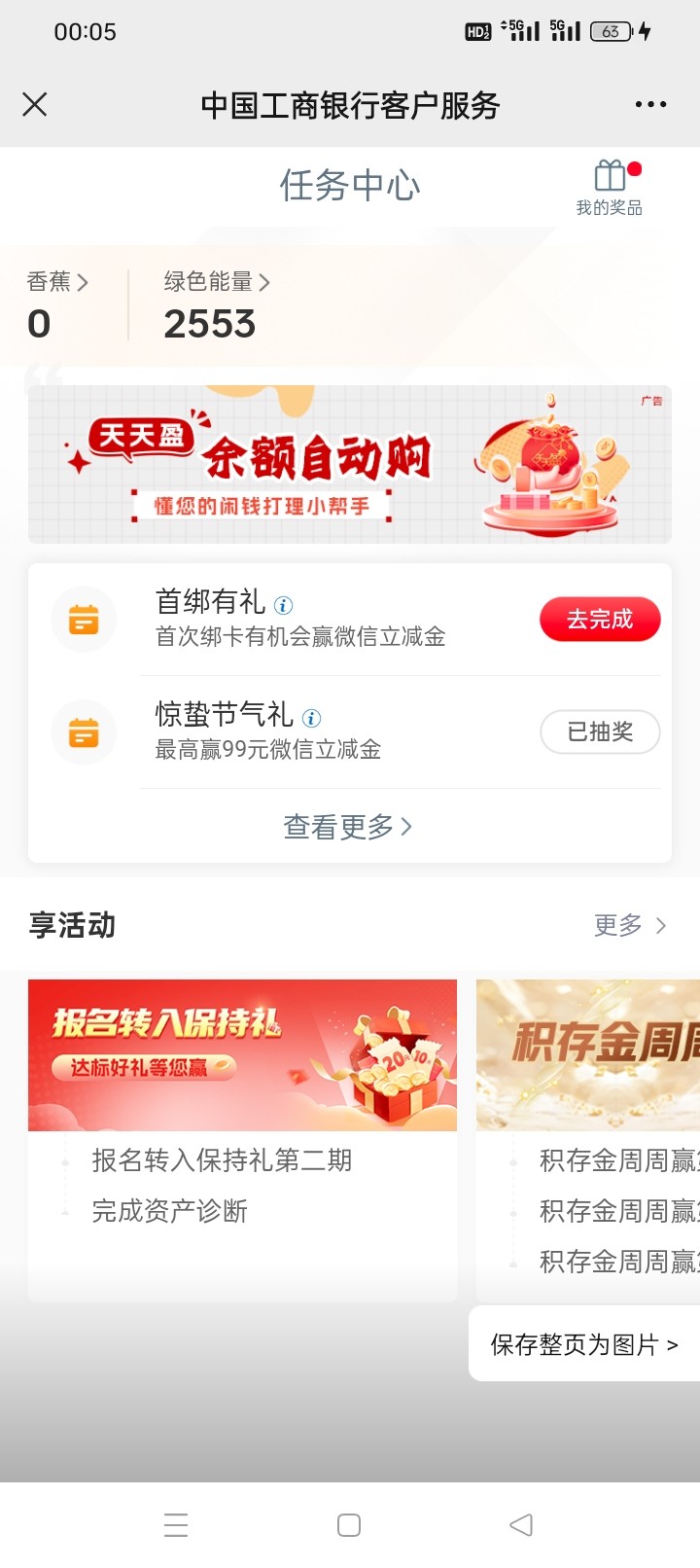Tap 去完成 for 首绑有礼
This screenshot has width=700, height=1568.
coord(599,620)
